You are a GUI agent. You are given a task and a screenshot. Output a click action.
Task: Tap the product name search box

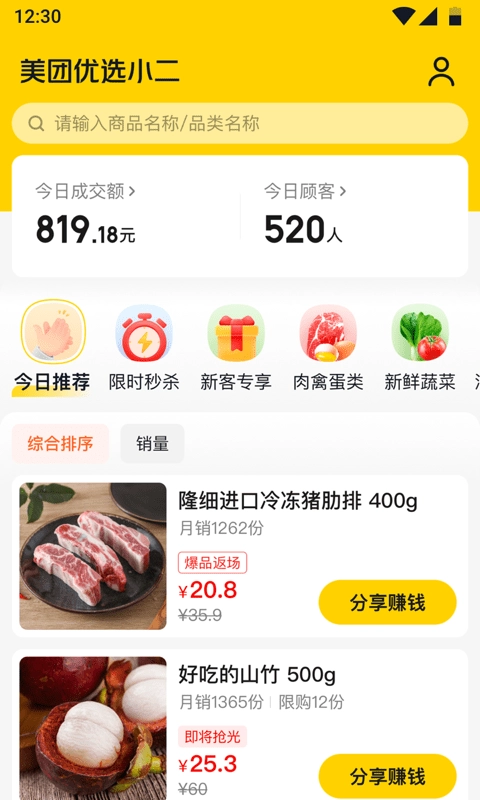240,123
